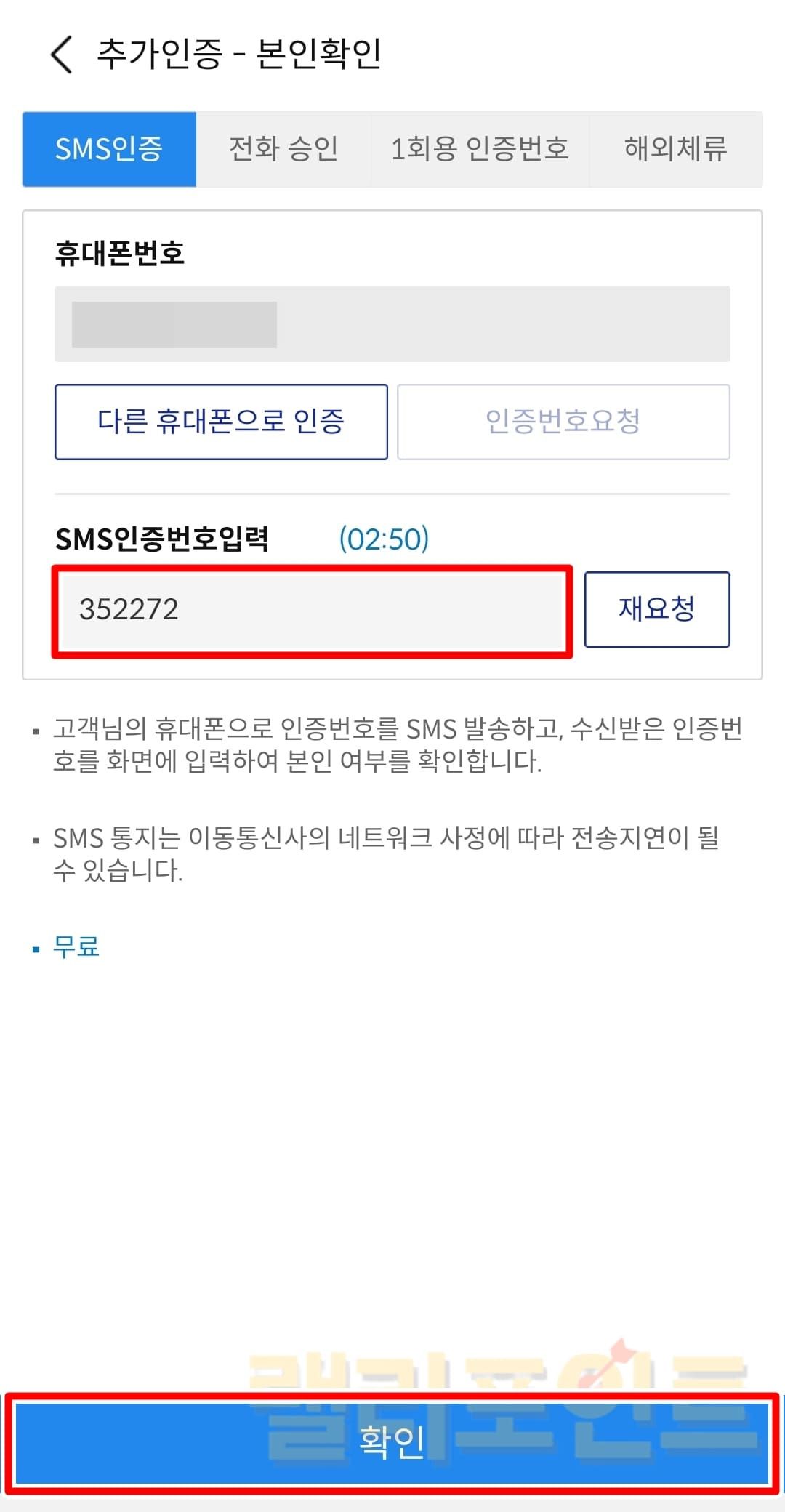Tap the 휴대폰번호 field

pyautogui.click(x=392, y=324)
